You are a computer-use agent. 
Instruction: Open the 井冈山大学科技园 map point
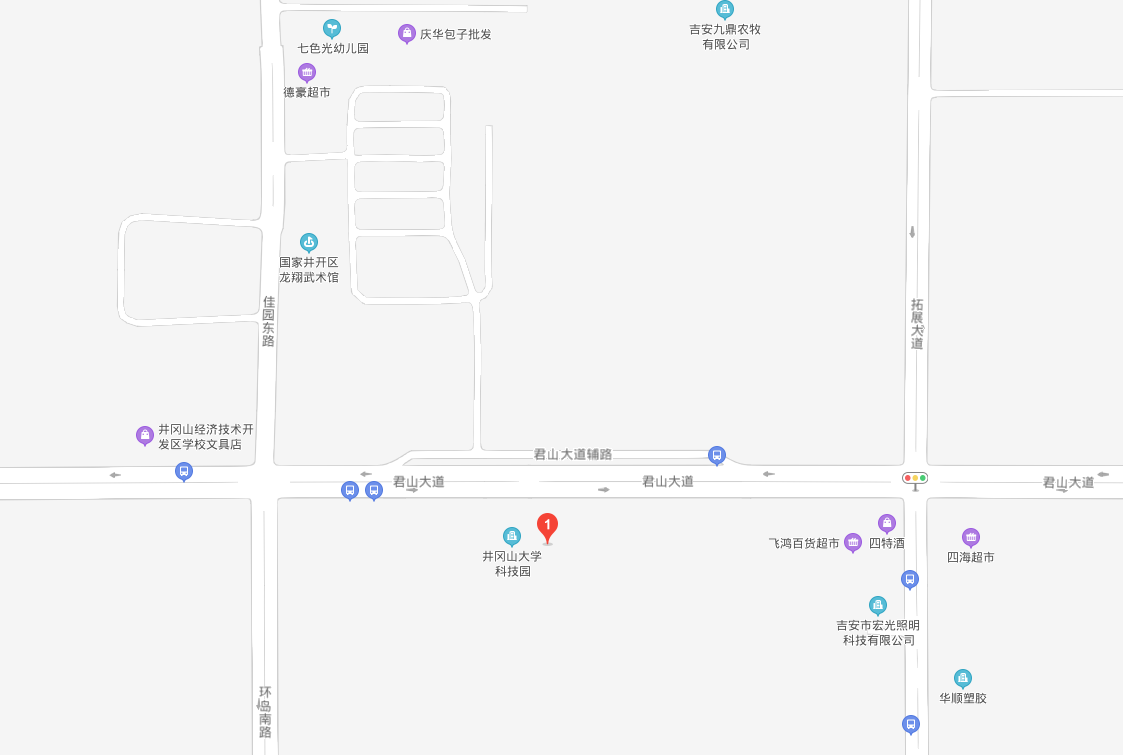(x=512, y=536)
